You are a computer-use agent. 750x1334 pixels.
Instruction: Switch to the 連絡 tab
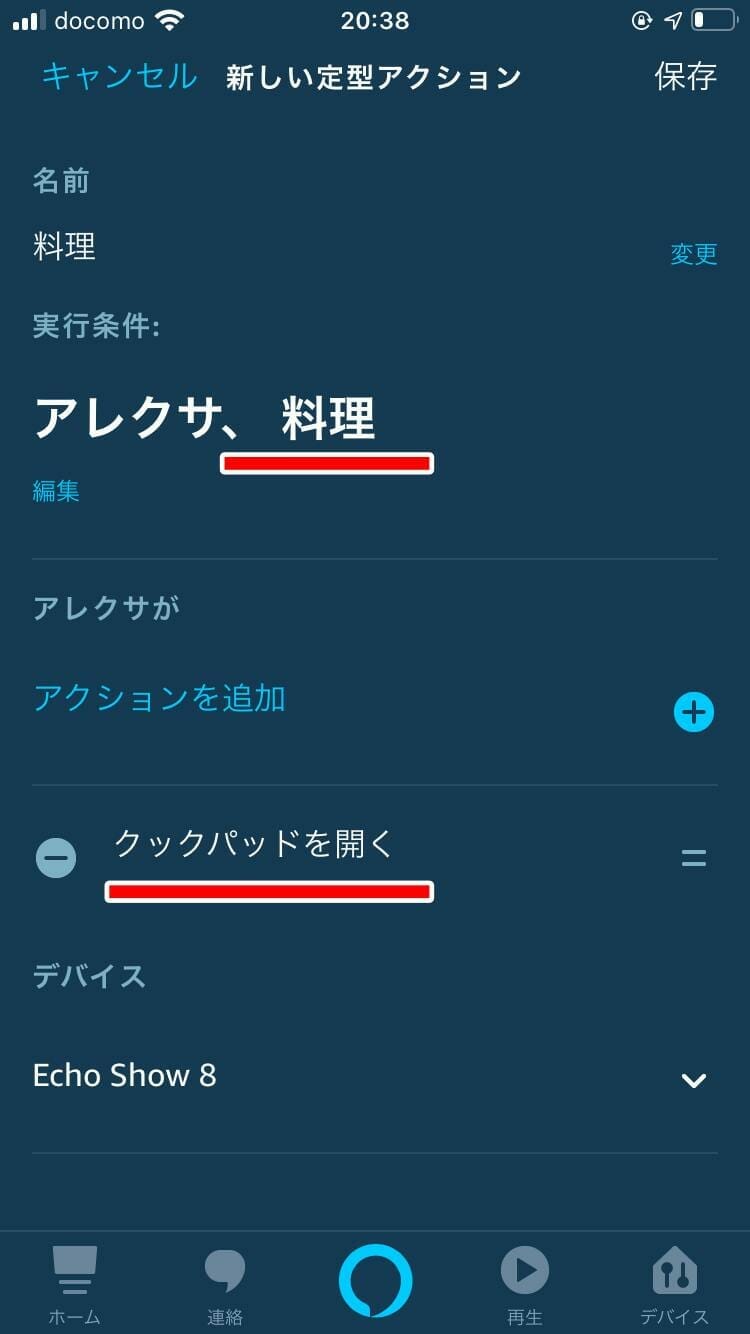coord(225,1285)
